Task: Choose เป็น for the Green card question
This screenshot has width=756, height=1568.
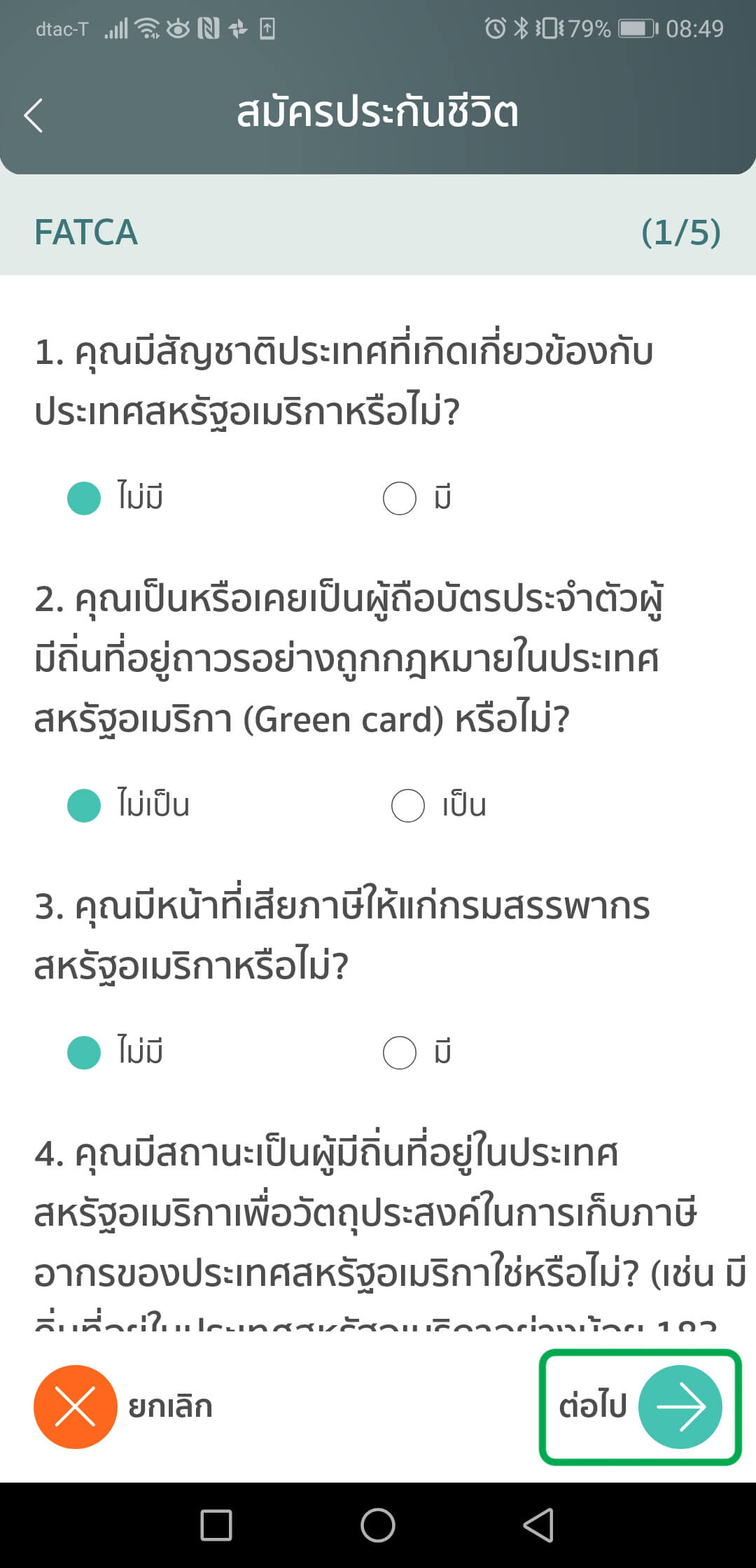Action: [x=408, y=805]
